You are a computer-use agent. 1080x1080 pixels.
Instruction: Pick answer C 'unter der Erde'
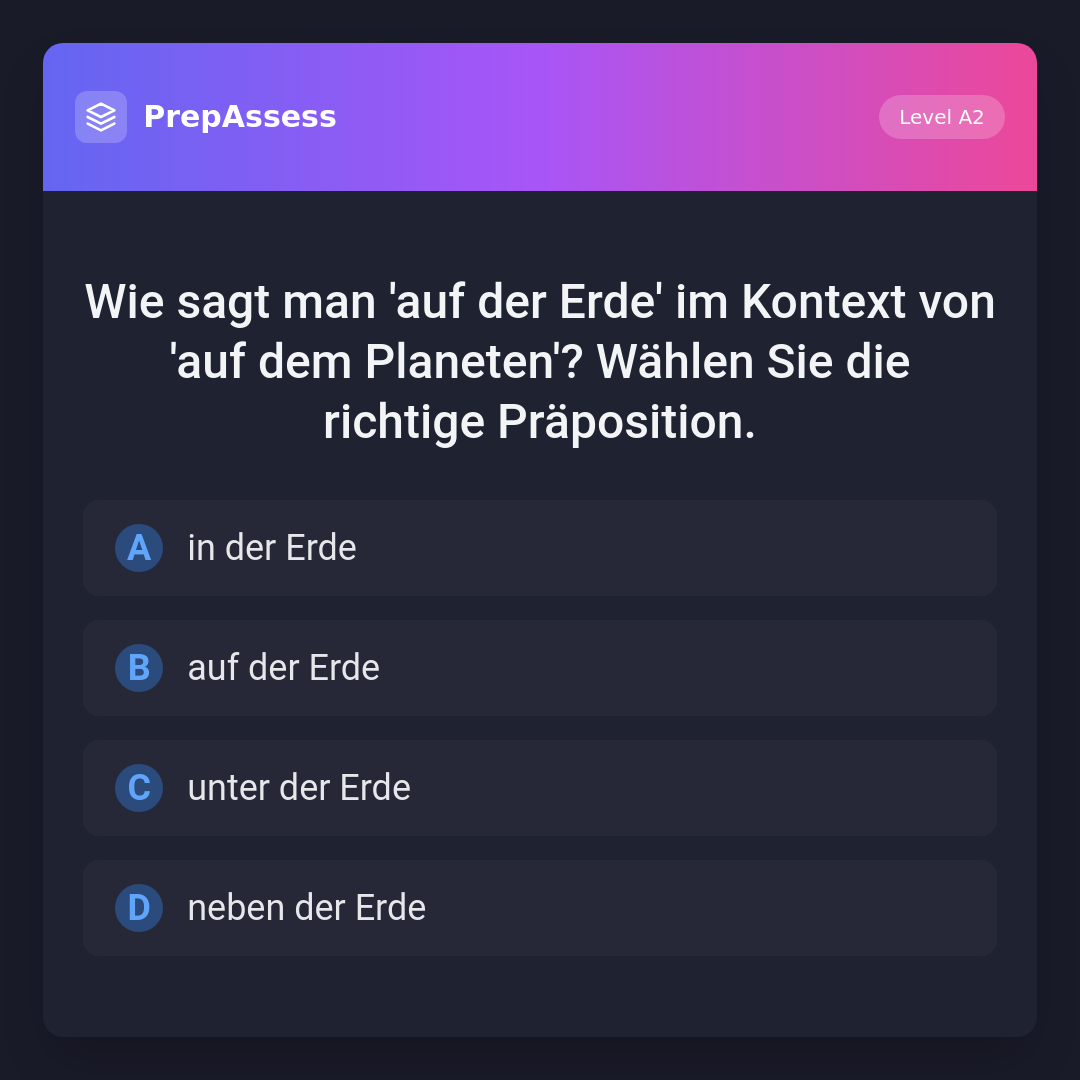[540, 788]
